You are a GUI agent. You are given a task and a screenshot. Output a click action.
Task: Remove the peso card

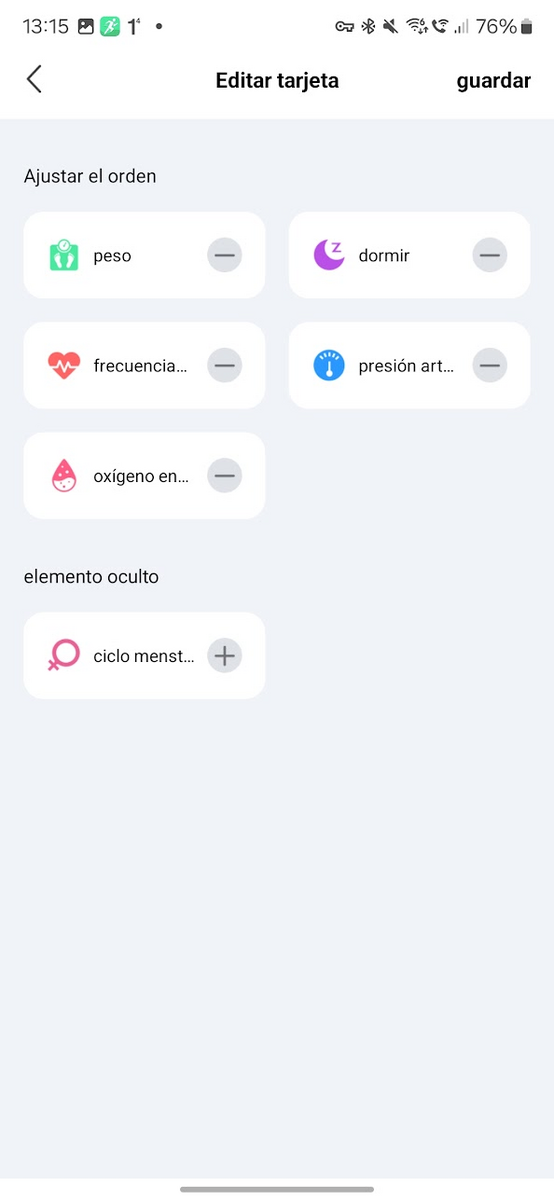(x=225, y=255)
